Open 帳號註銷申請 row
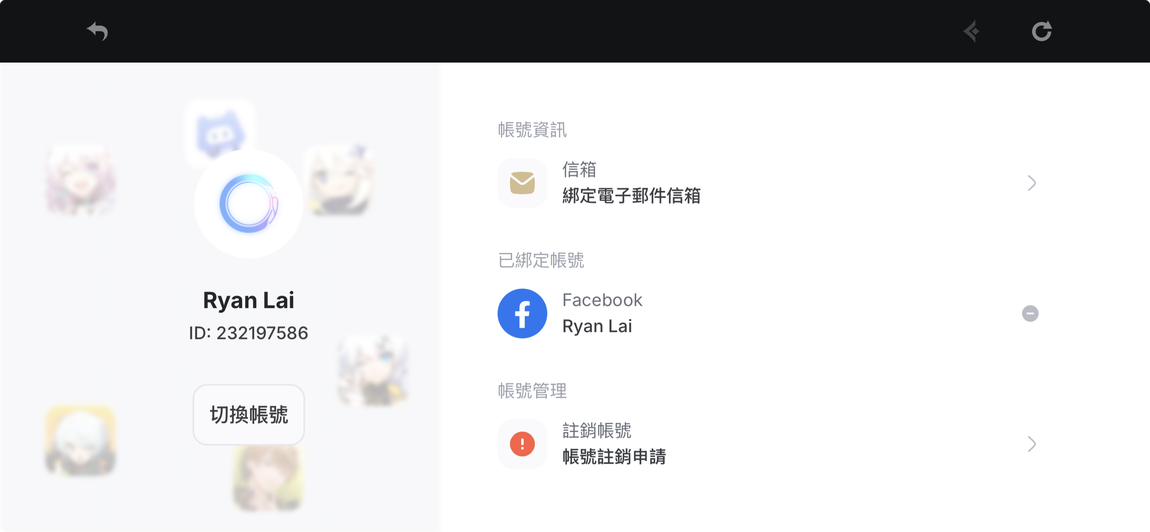This screenshot has height=532, width=1150. click(x=767, y=444)
